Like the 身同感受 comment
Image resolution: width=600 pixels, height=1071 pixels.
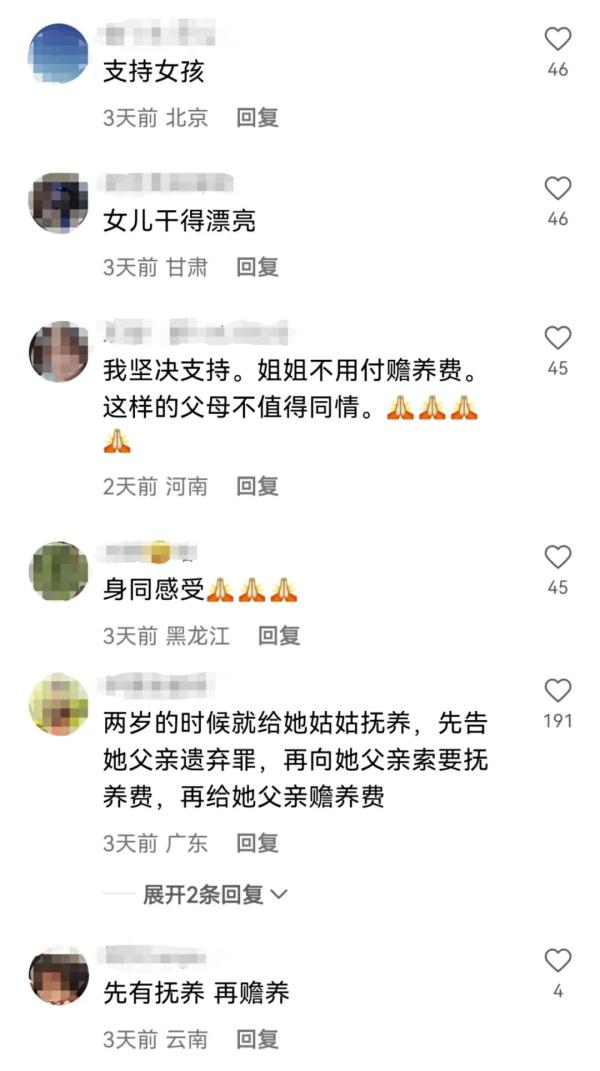click(x=557, y=557)
